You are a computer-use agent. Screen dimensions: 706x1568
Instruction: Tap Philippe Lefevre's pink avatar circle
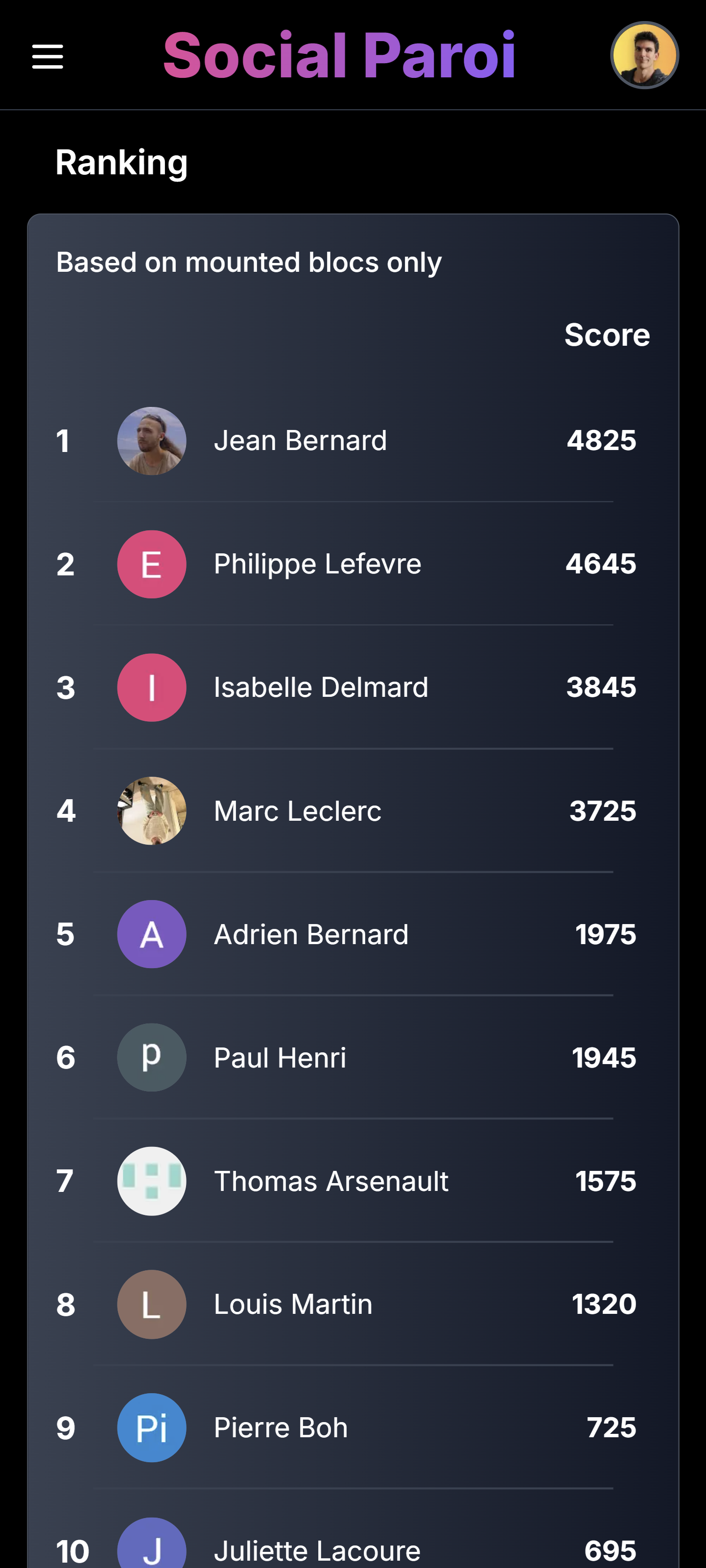(152, 564)
